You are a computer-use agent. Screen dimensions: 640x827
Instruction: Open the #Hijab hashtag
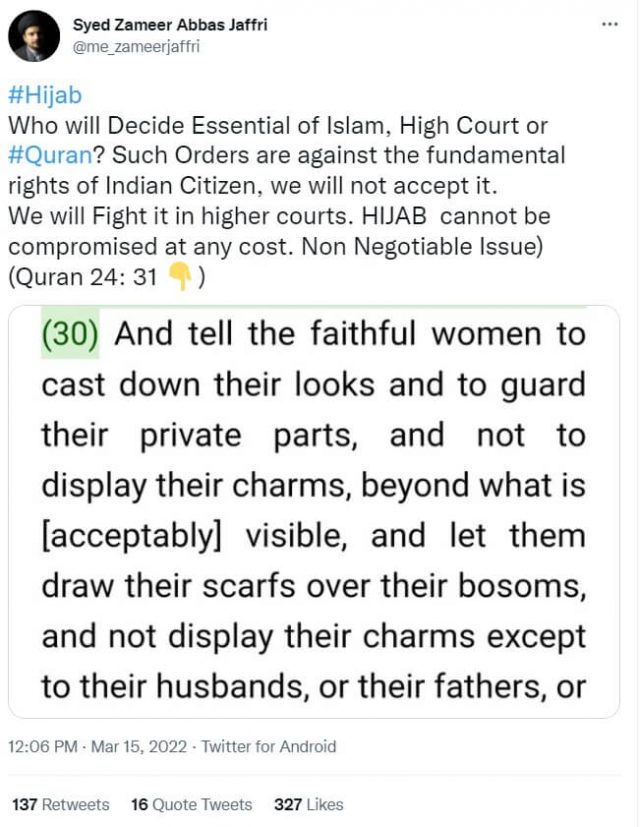[45, 96]
